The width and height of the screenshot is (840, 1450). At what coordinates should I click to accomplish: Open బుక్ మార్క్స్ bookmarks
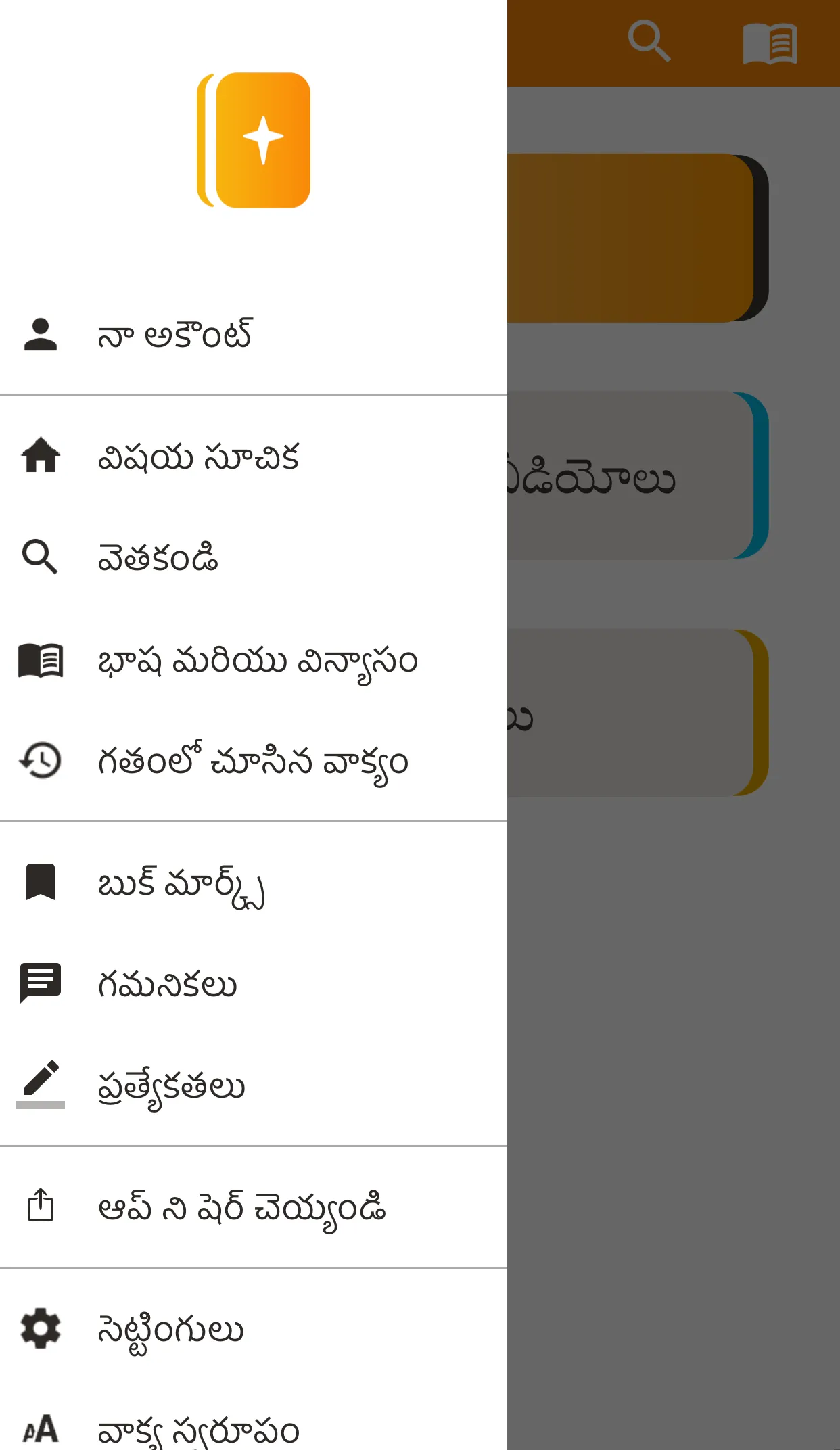pos(254,883)
